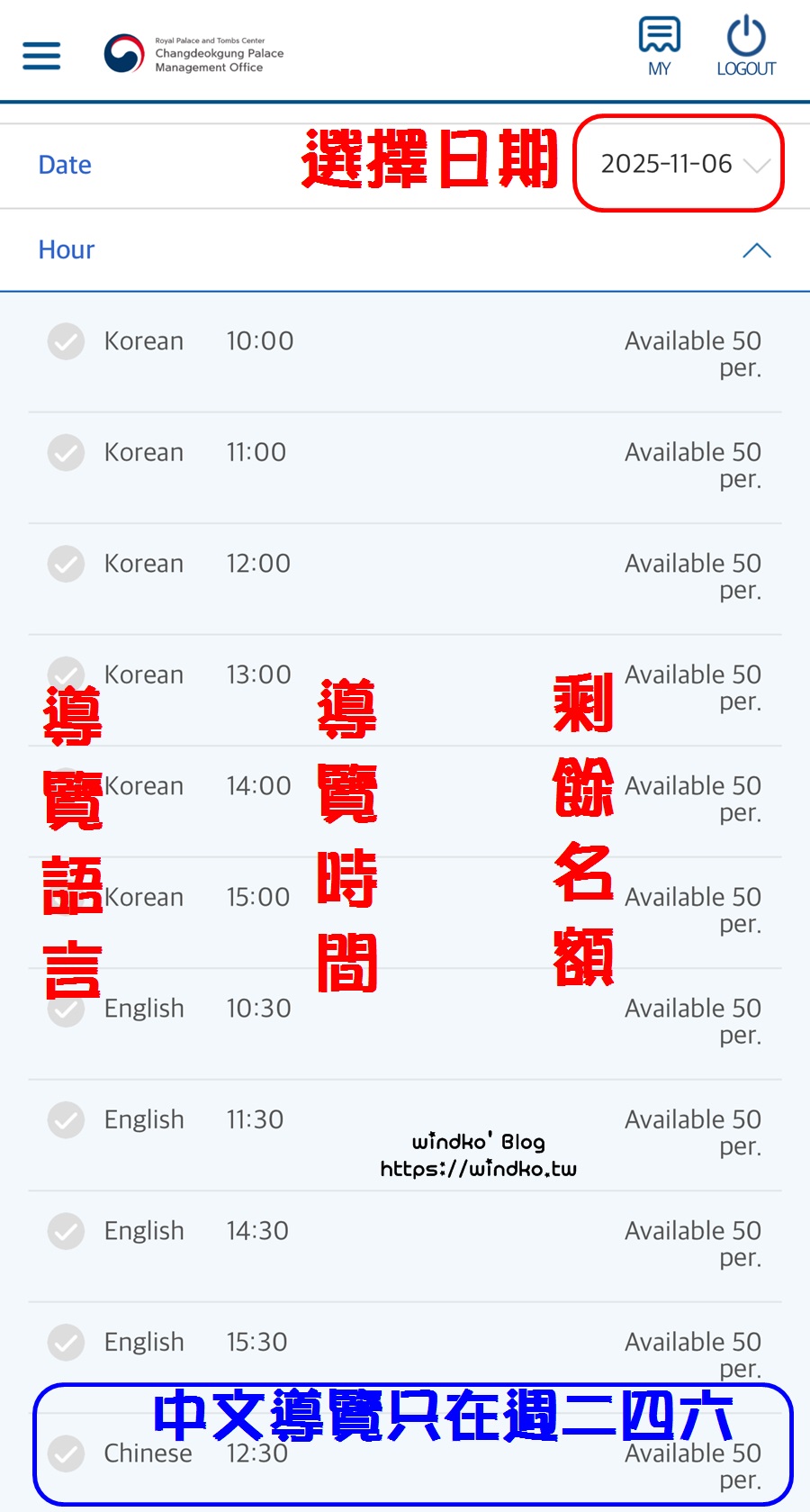Image resolution: width=810 pixels, height=1512 pixels.
Task: Open the MY reservations page
Action: point(659,46)
